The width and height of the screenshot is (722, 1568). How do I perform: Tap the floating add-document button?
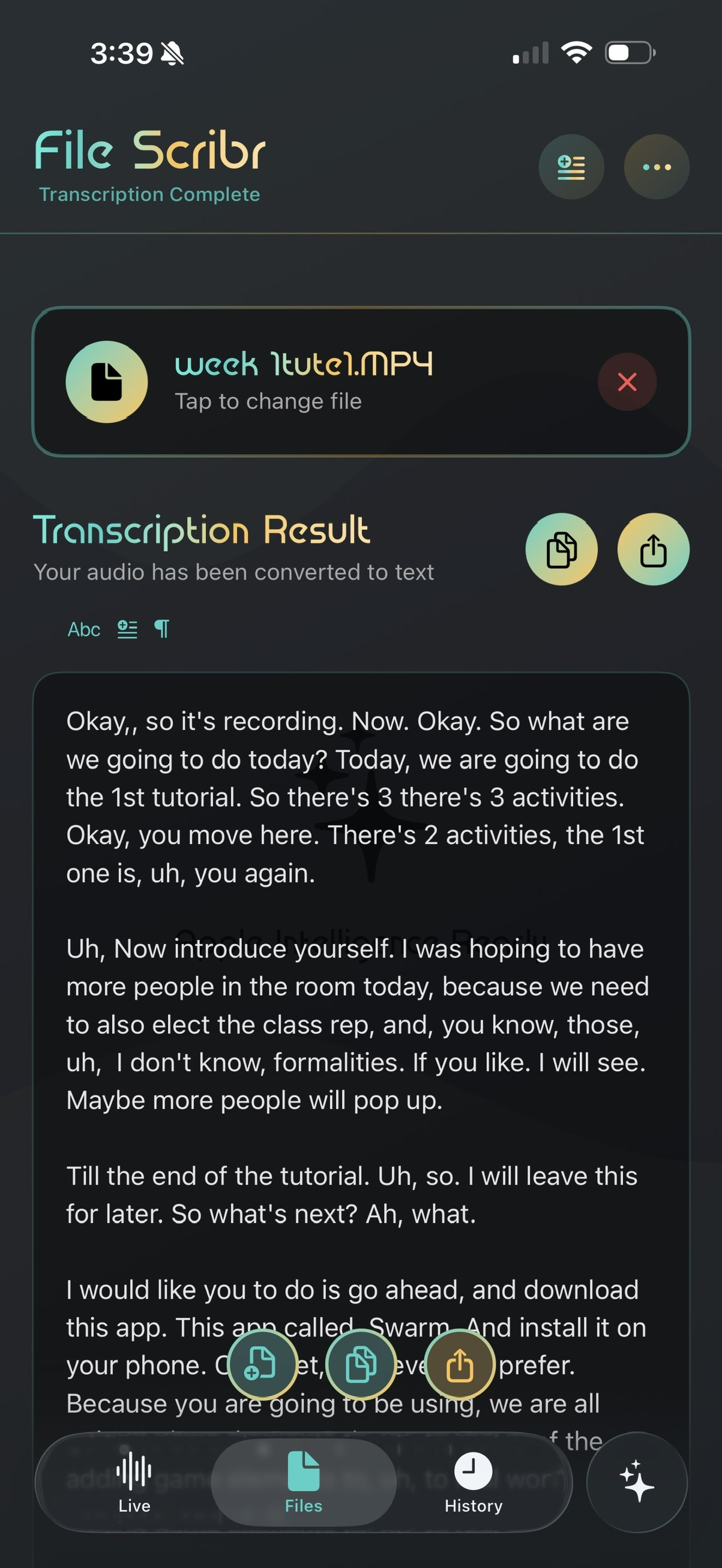[262, 1364]
